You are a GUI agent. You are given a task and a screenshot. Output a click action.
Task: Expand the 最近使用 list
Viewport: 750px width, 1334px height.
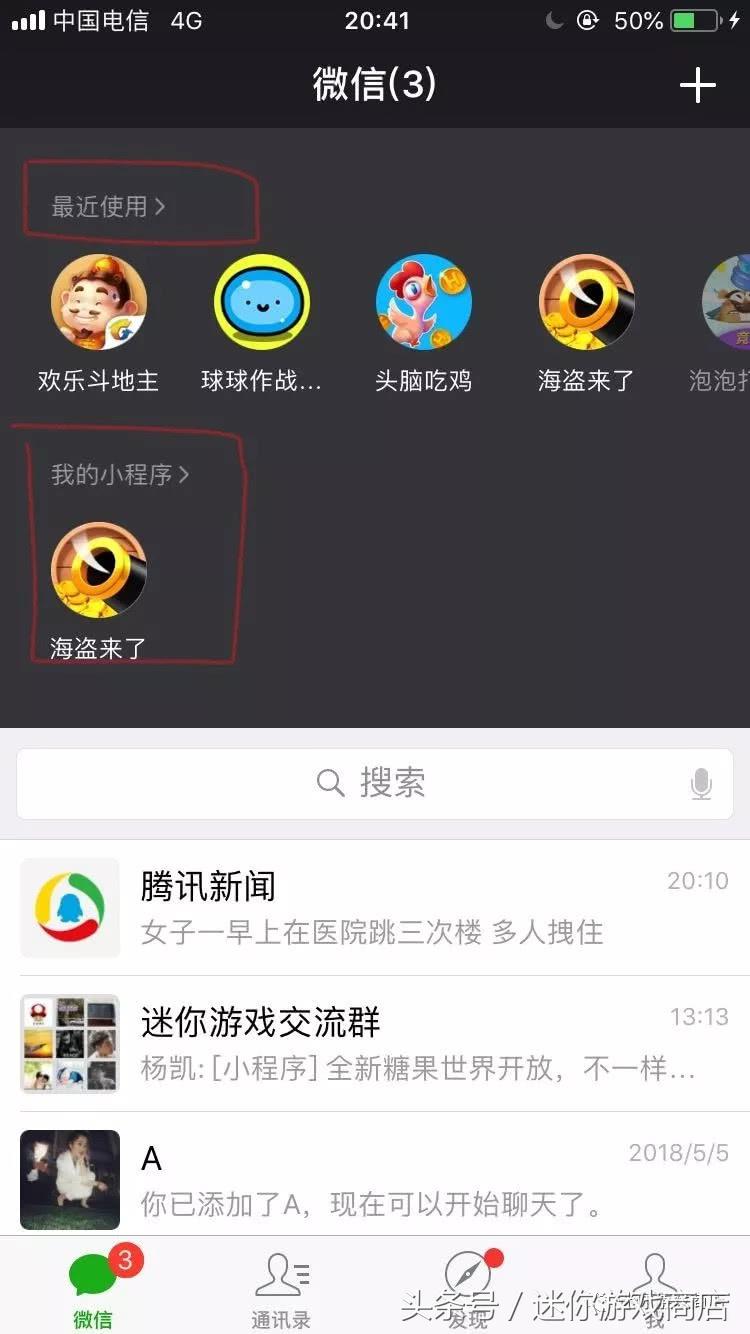pyautogui.click(x=108, y=207)
